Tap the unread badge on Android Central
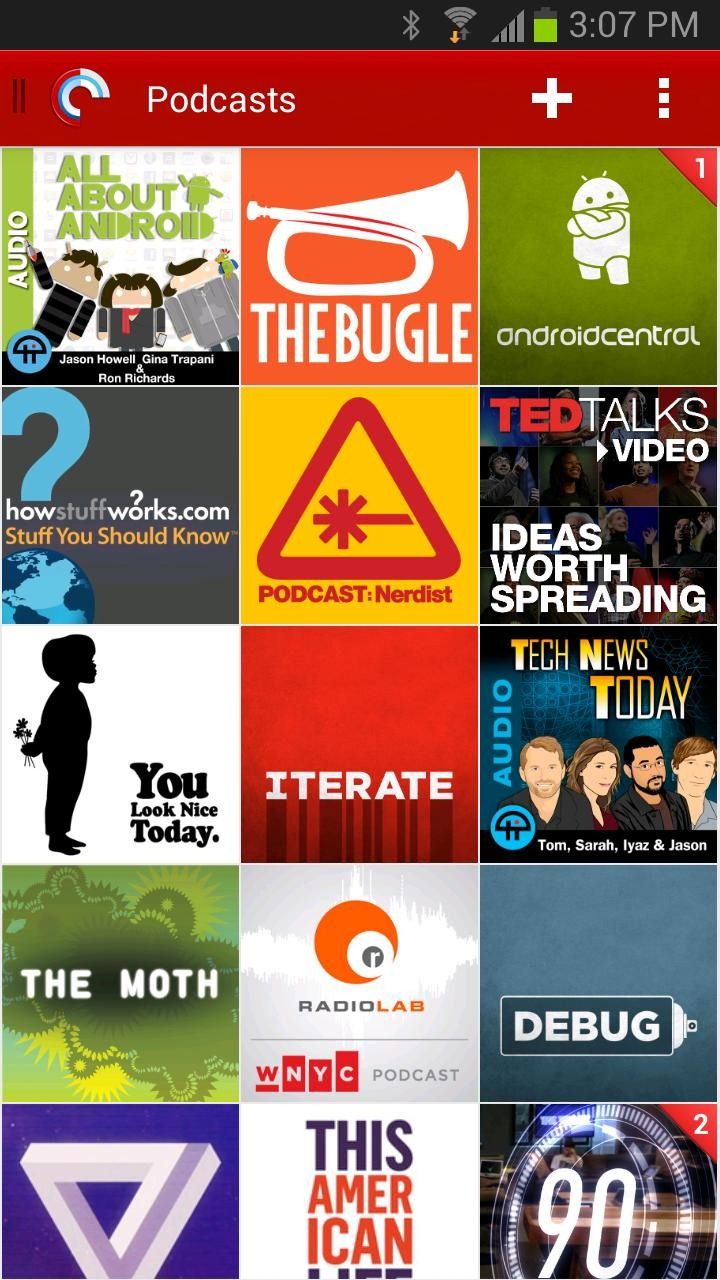 point(700,165)
